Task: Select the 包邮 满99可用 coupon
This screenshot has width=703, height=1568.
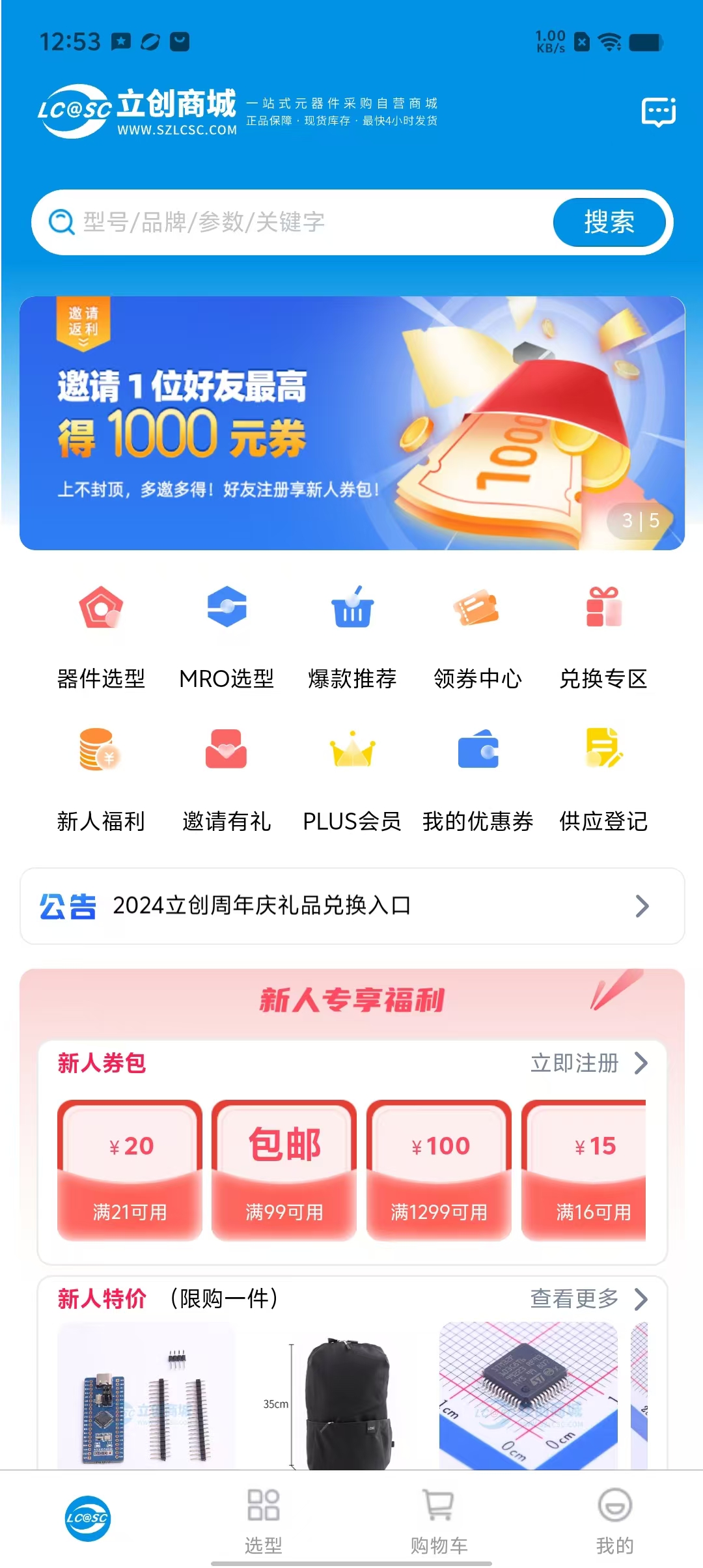Action: click(x=284, y=1170)
